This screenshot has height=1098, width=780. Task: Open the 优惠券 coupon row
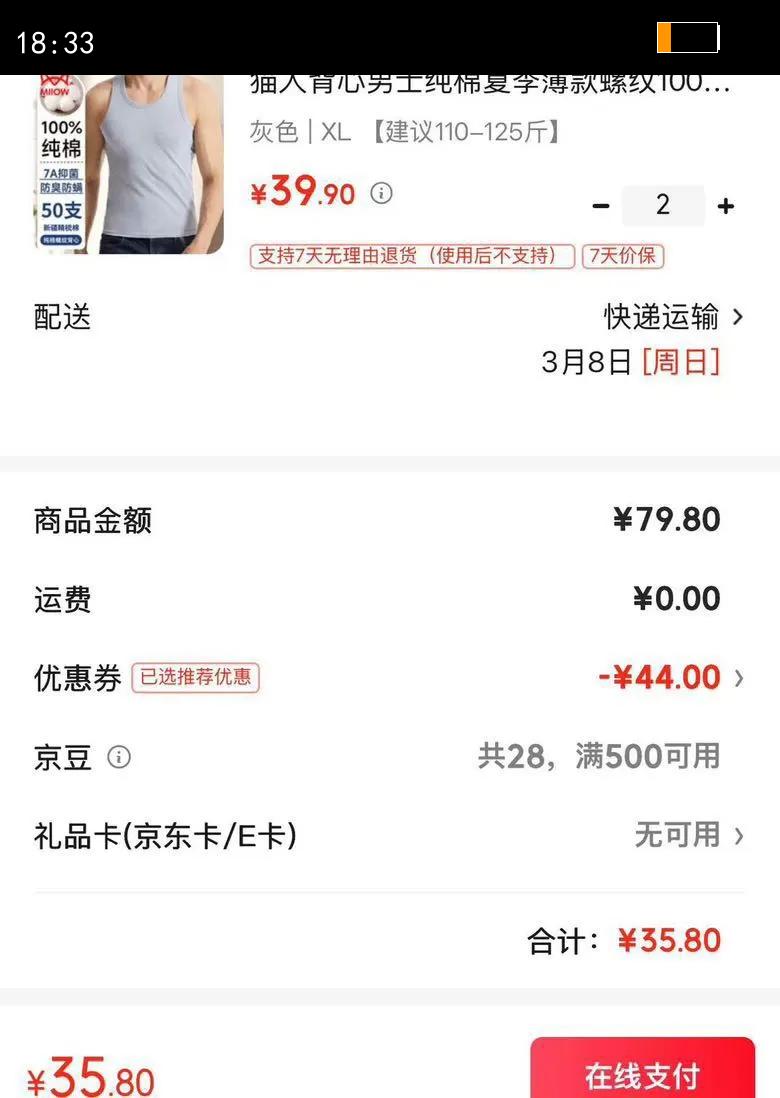pos(389,678)
